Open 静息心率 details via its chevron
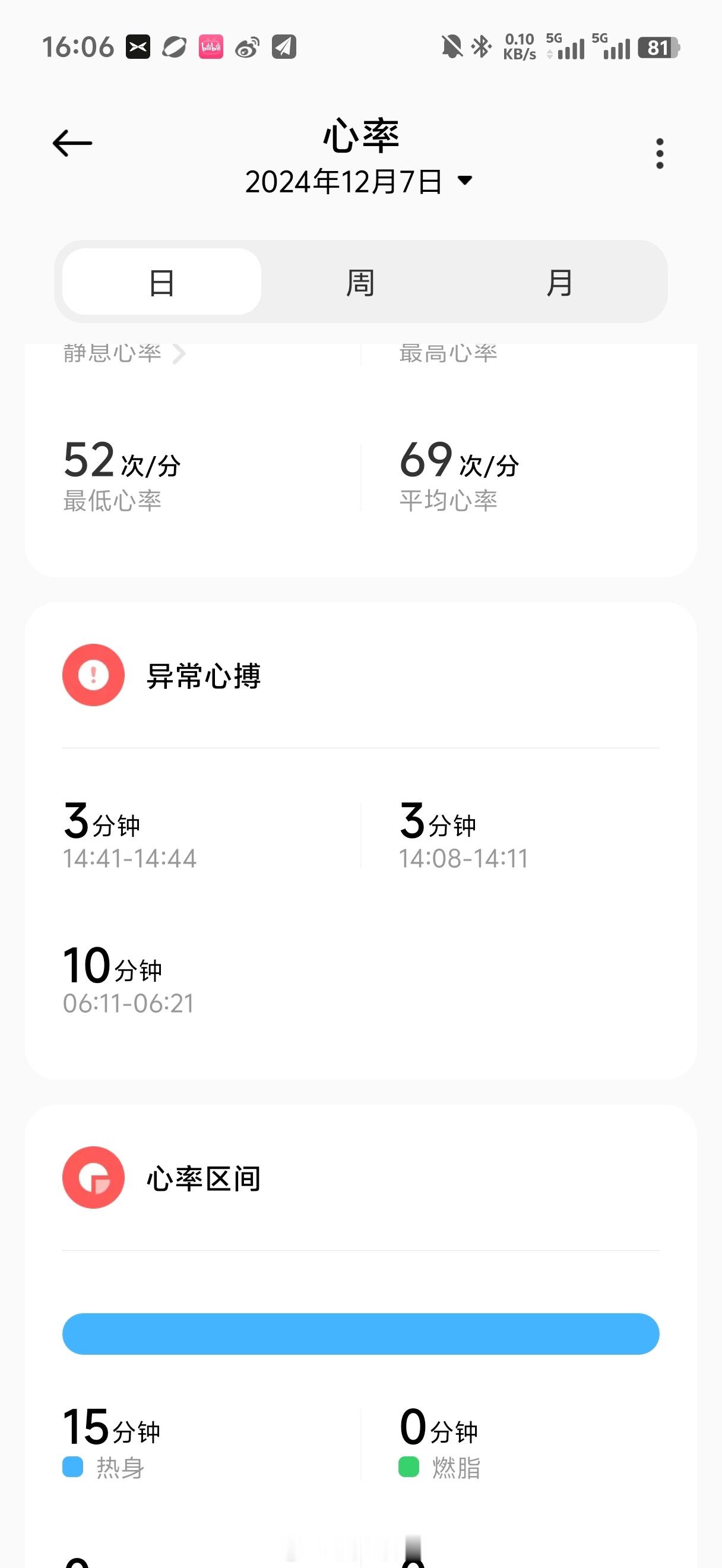 [178, 353]
